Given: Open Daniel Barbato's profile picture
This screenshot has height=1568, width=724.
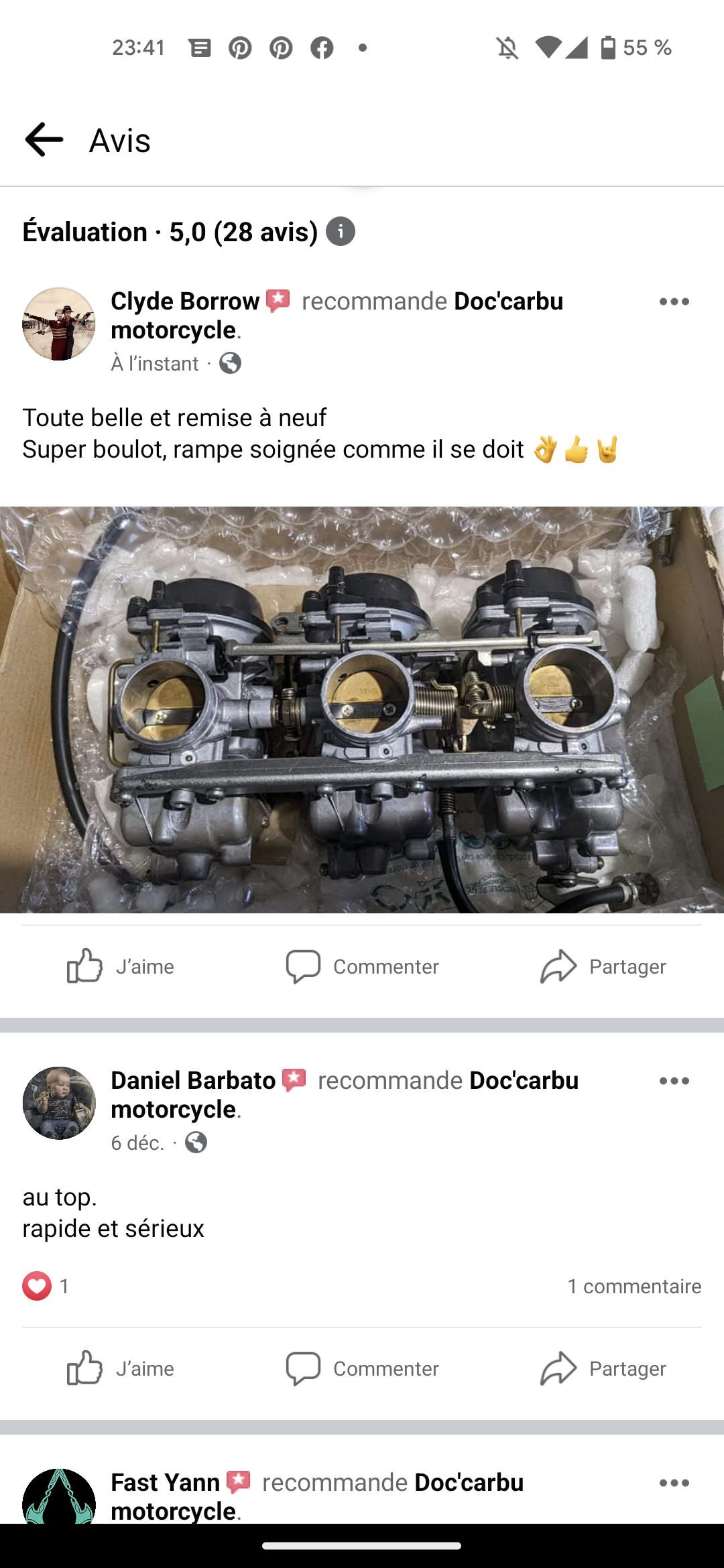Looking at the screenshot, I should [59, 1103].
